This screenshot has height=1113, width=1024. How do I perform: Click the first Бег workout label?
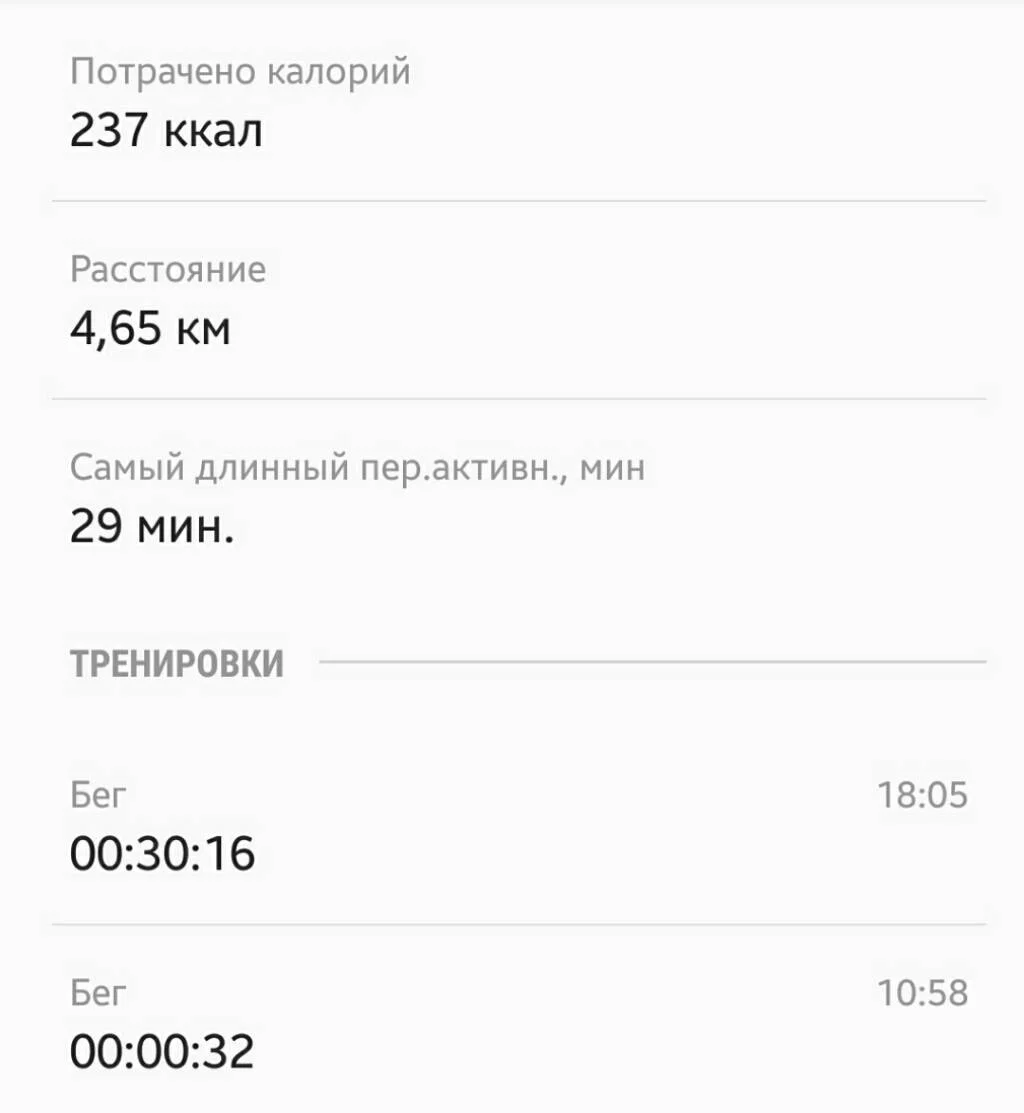point(97,795)
